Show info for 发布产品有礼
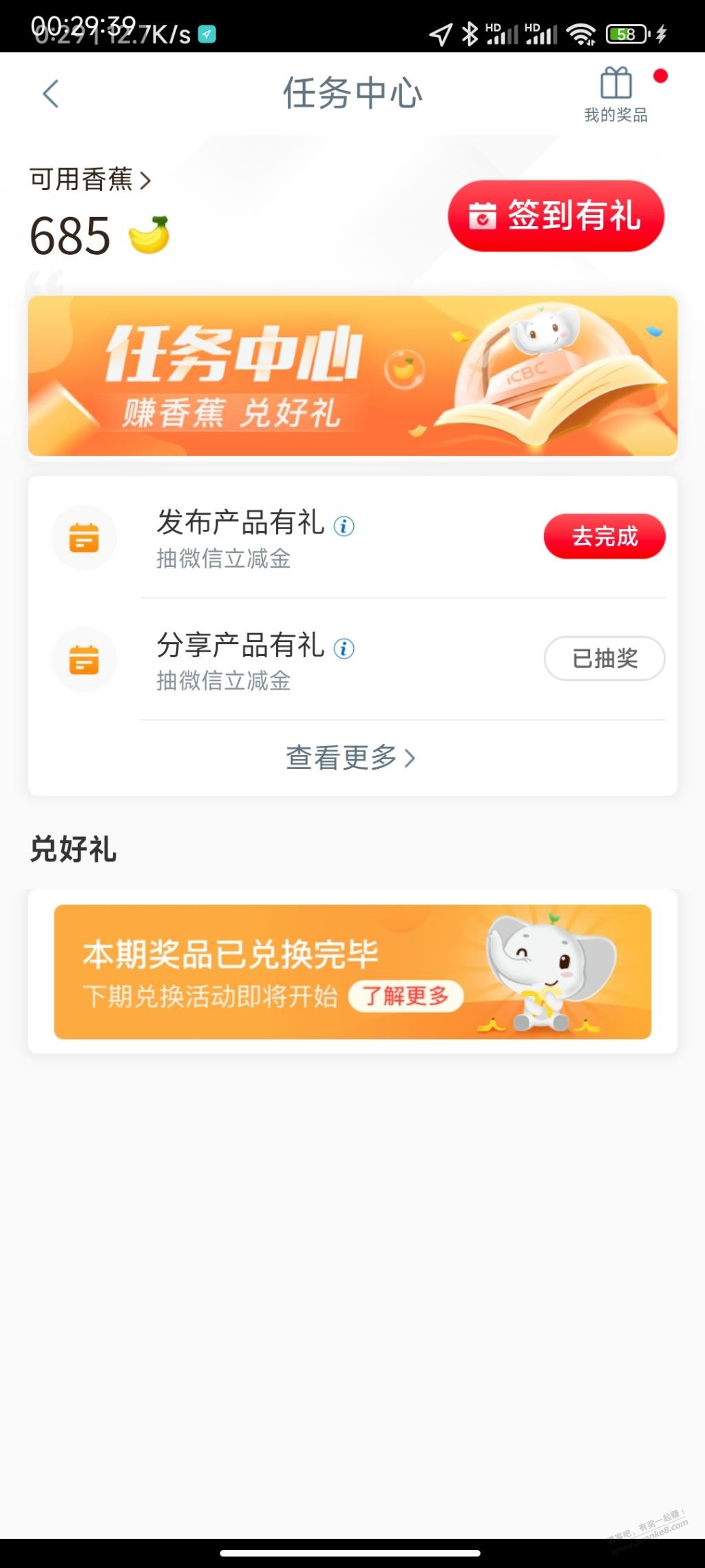 tap(344, 526)
